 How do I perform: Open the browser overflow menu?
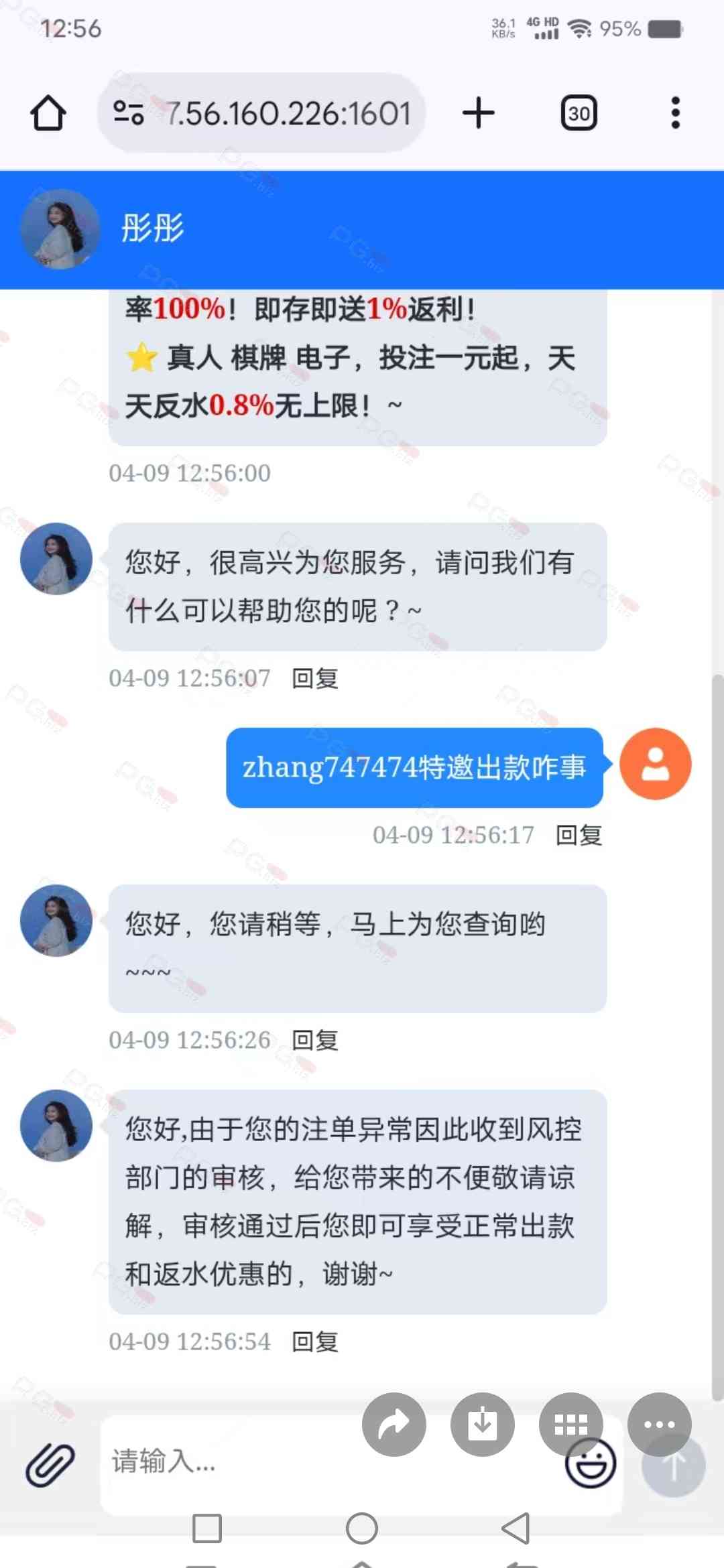(x=675, y=113)
